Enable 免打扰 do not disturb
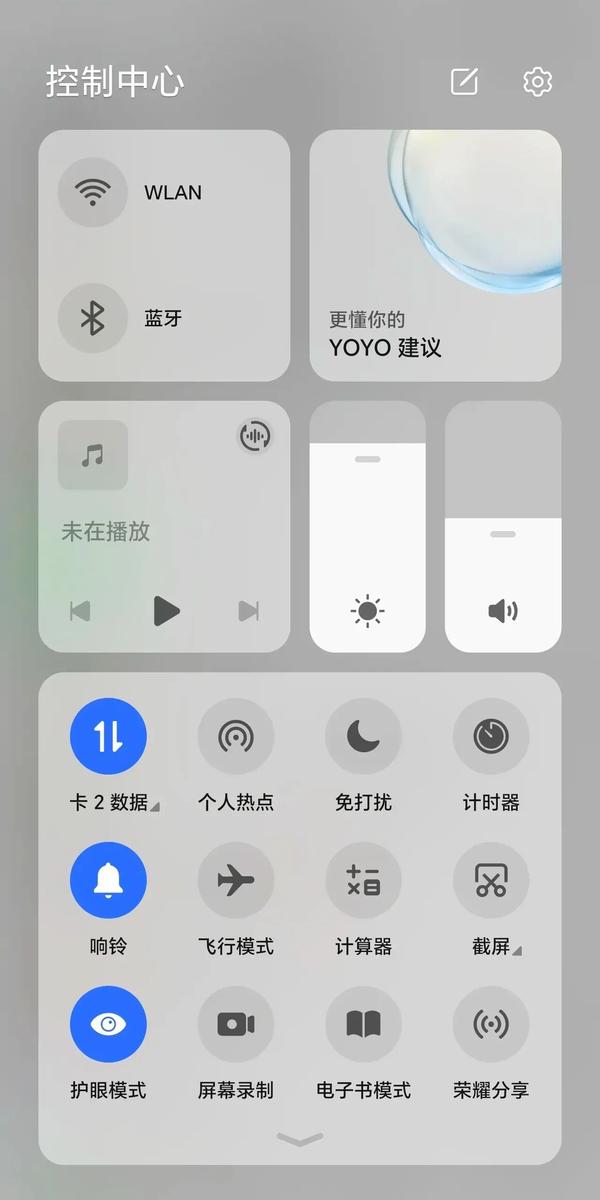 click(x=363, y=737)
